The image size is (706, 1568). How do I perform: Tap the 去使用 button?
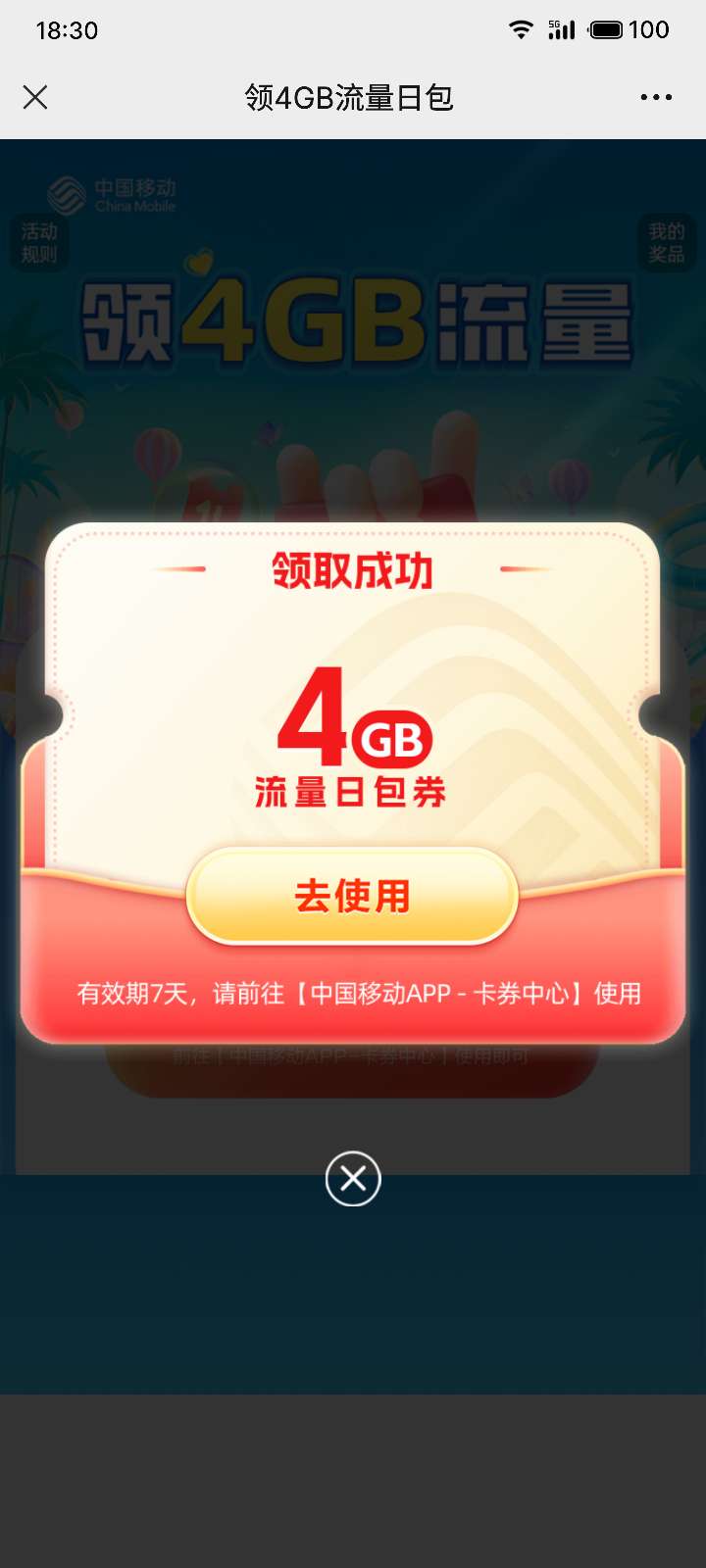click(352, 896)
